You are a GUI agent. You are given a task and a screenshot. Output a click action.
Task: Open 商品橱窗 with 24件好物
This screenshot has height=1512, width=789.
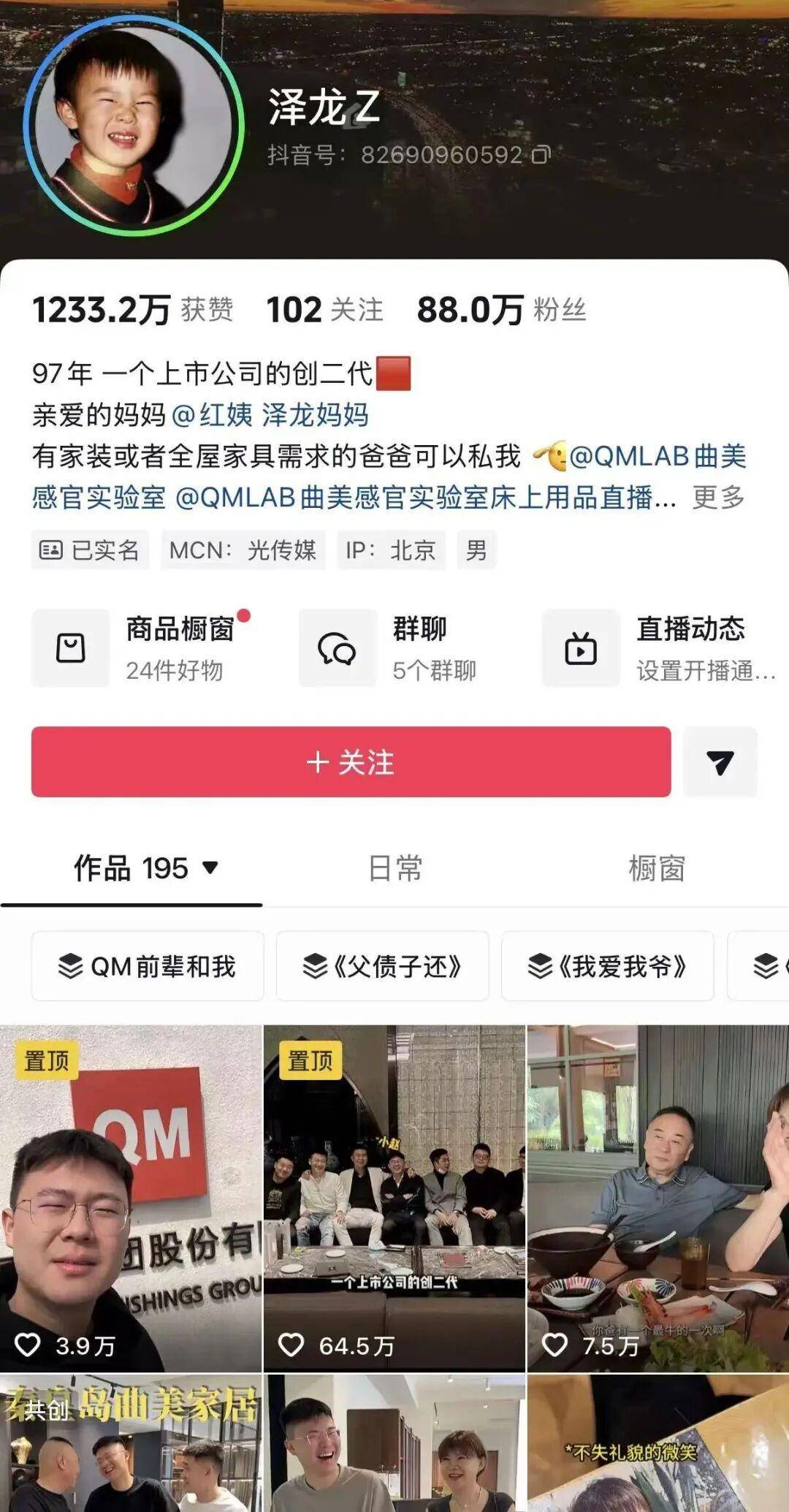pyautogui.click(x=142, y=648)
